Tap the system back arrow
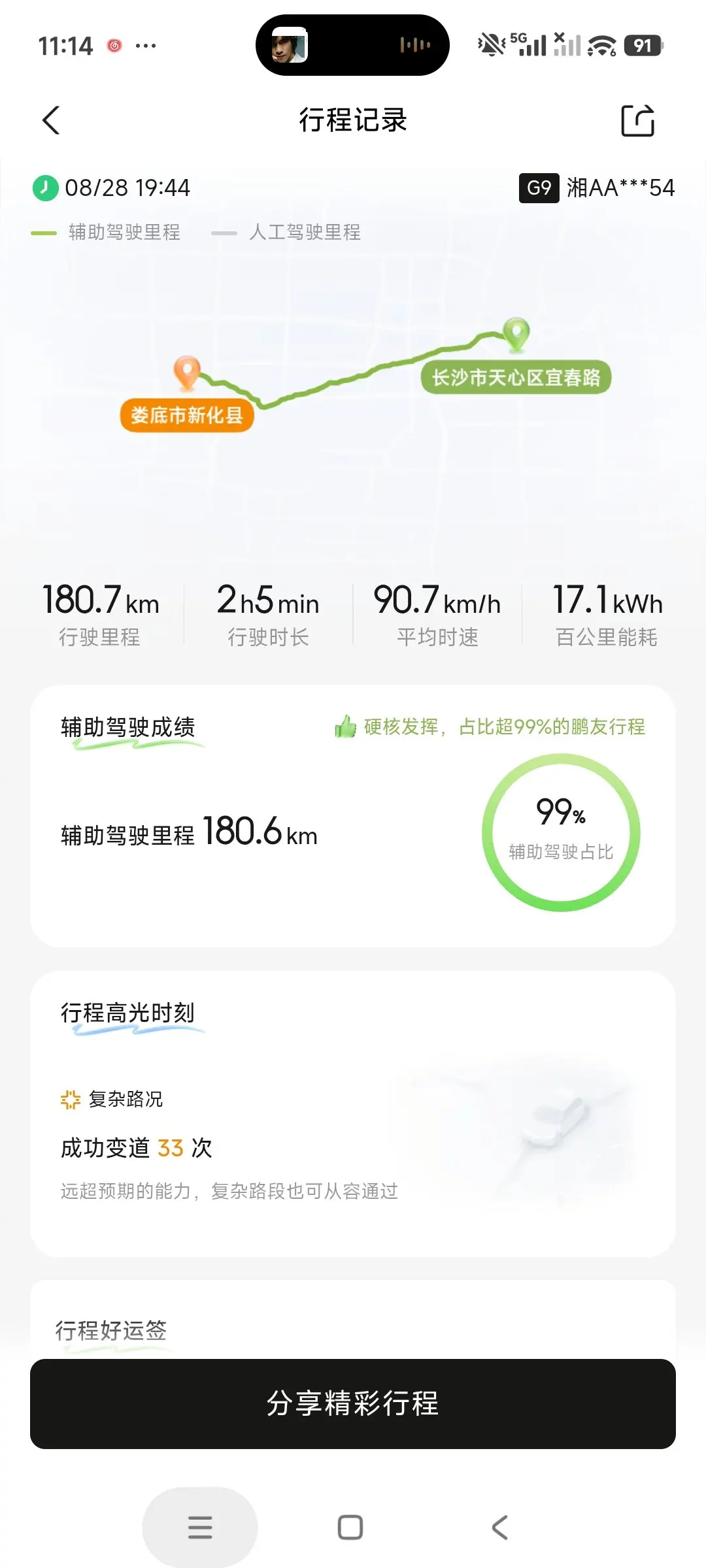This screenshot has width=706, height=1568. click(500, 1527)
